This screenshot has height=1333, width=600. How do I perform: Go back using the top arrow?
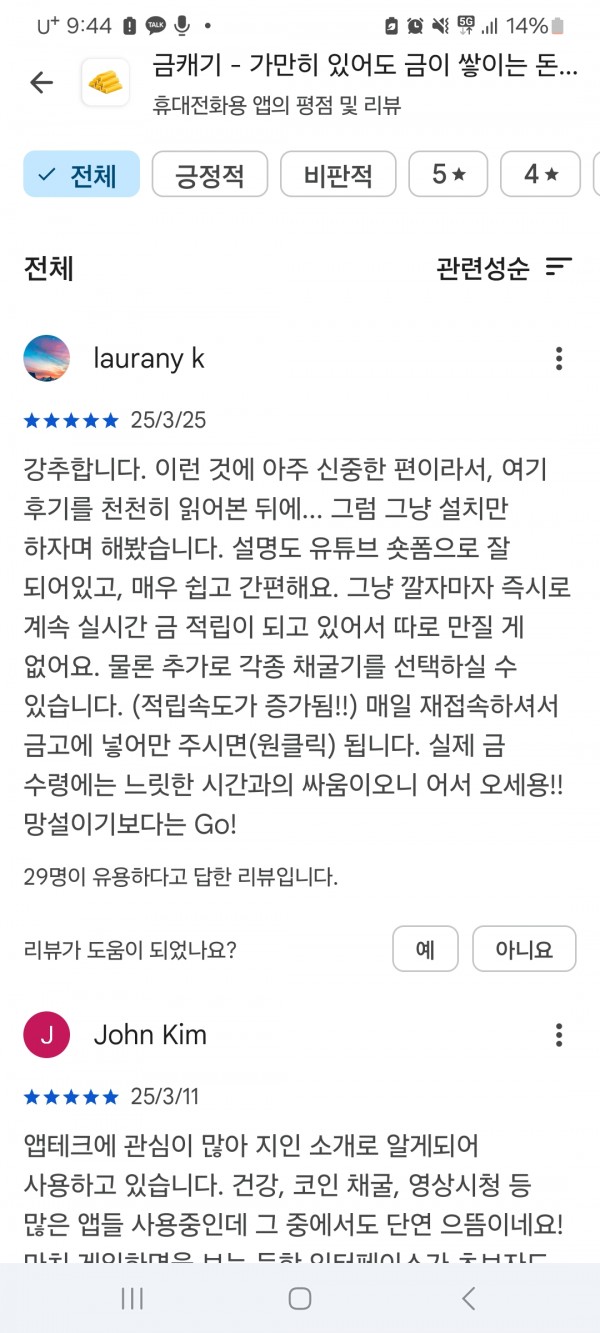pyautogui.click(x=41, y=83)
